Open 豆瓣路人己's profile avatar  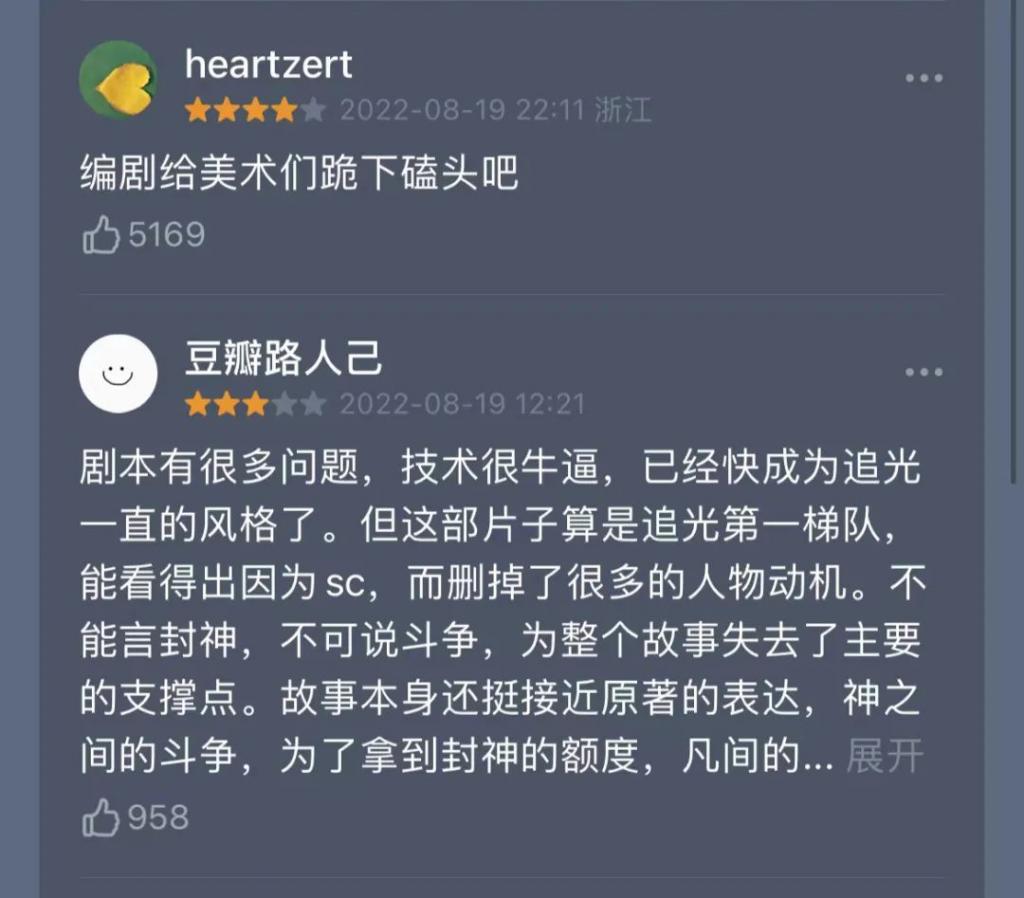click(118, 373)
